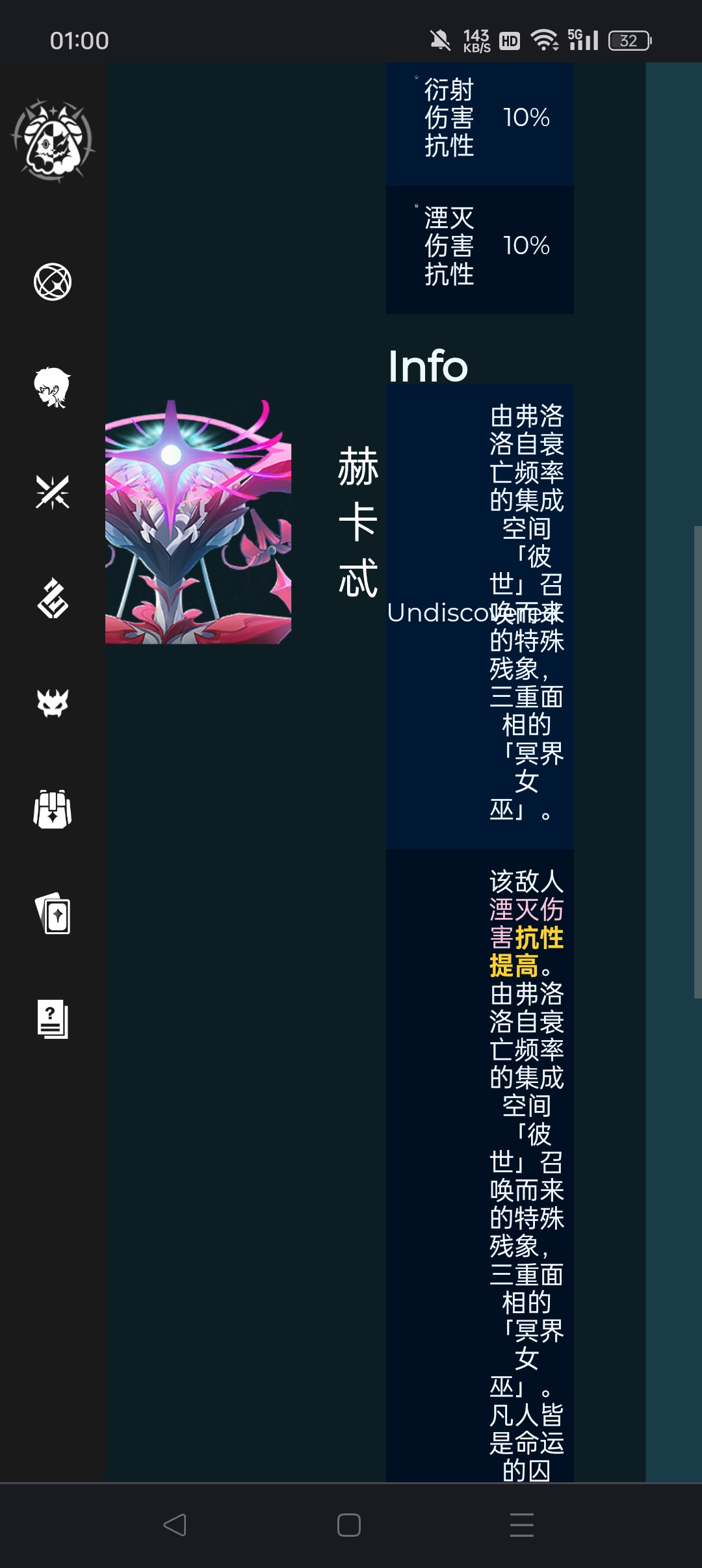Open the question-mark document icon in sidebar
Screen dimensions: 702x1568
tap(53, 1019)
